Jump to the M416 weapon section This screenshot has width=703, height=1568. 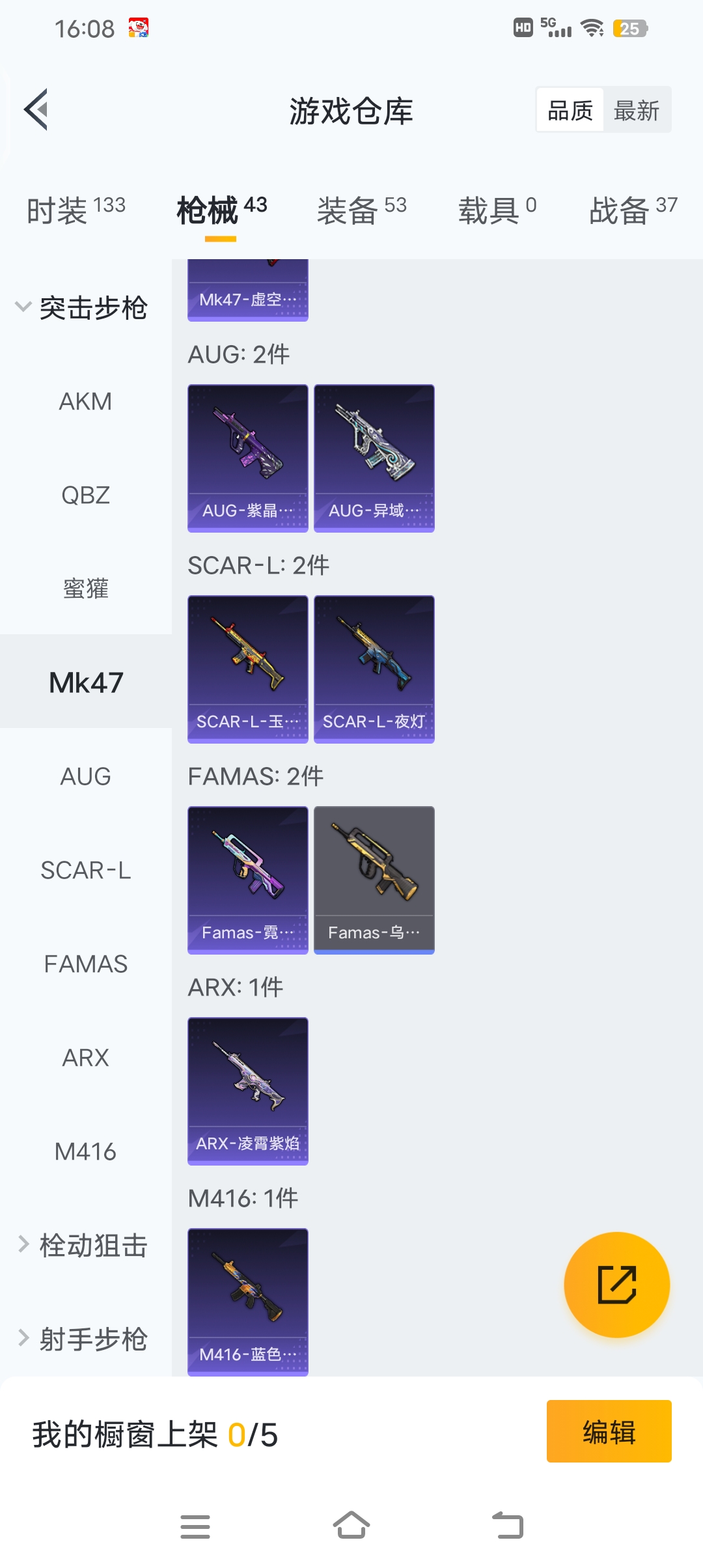point(85,1152)
